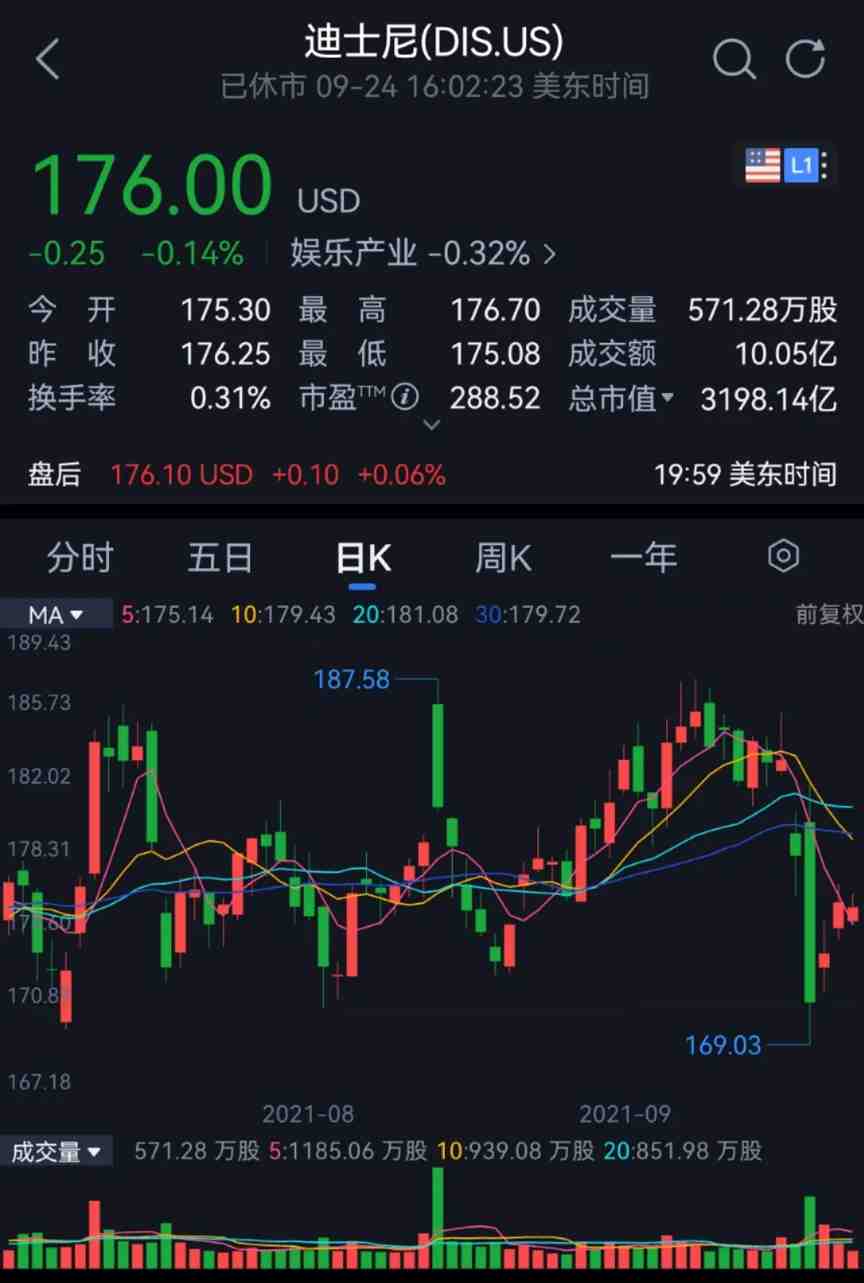Image resolution: width=864 pixels, height=1283 pixels.
Task: Open the US L1 quote level menu
Action: tap(787, 165)
